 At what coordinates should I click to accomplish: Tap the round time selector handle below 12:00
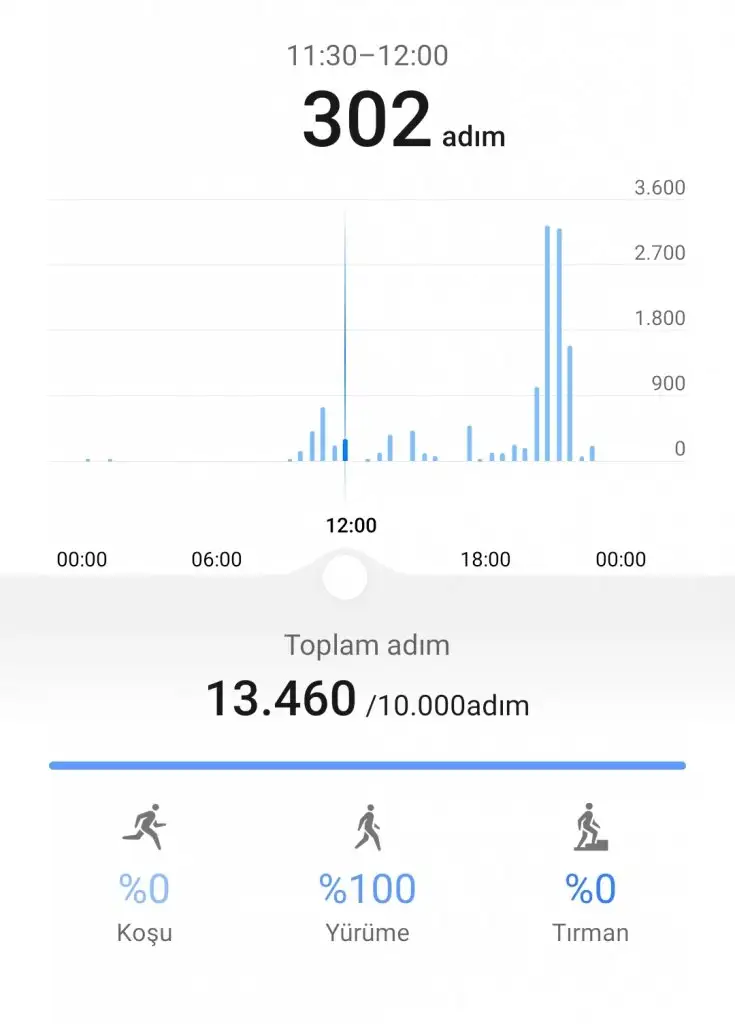[x=346, y=578]
